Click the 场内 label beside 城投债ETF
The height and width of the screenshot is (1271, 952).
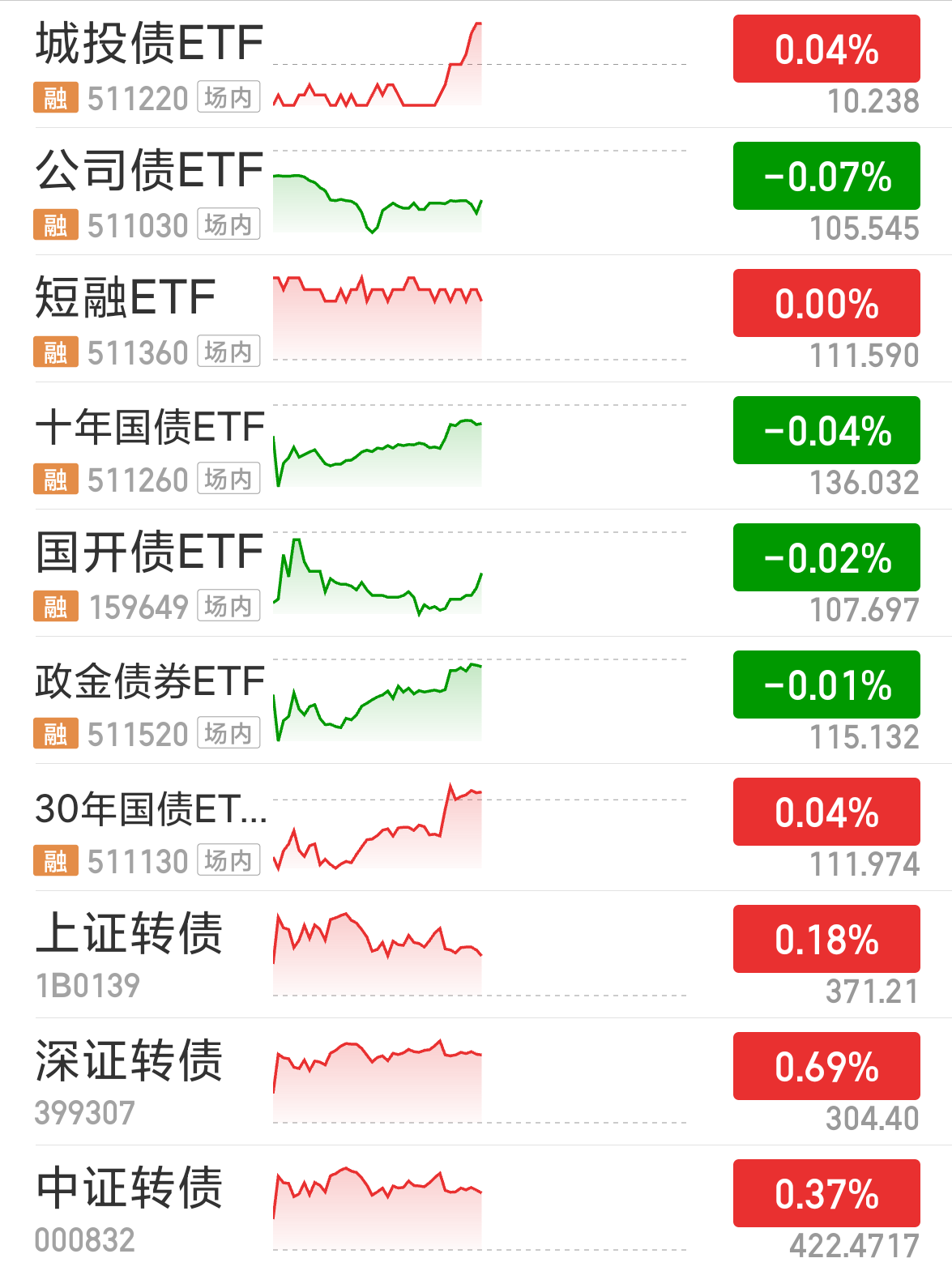[x=229, y=99]
